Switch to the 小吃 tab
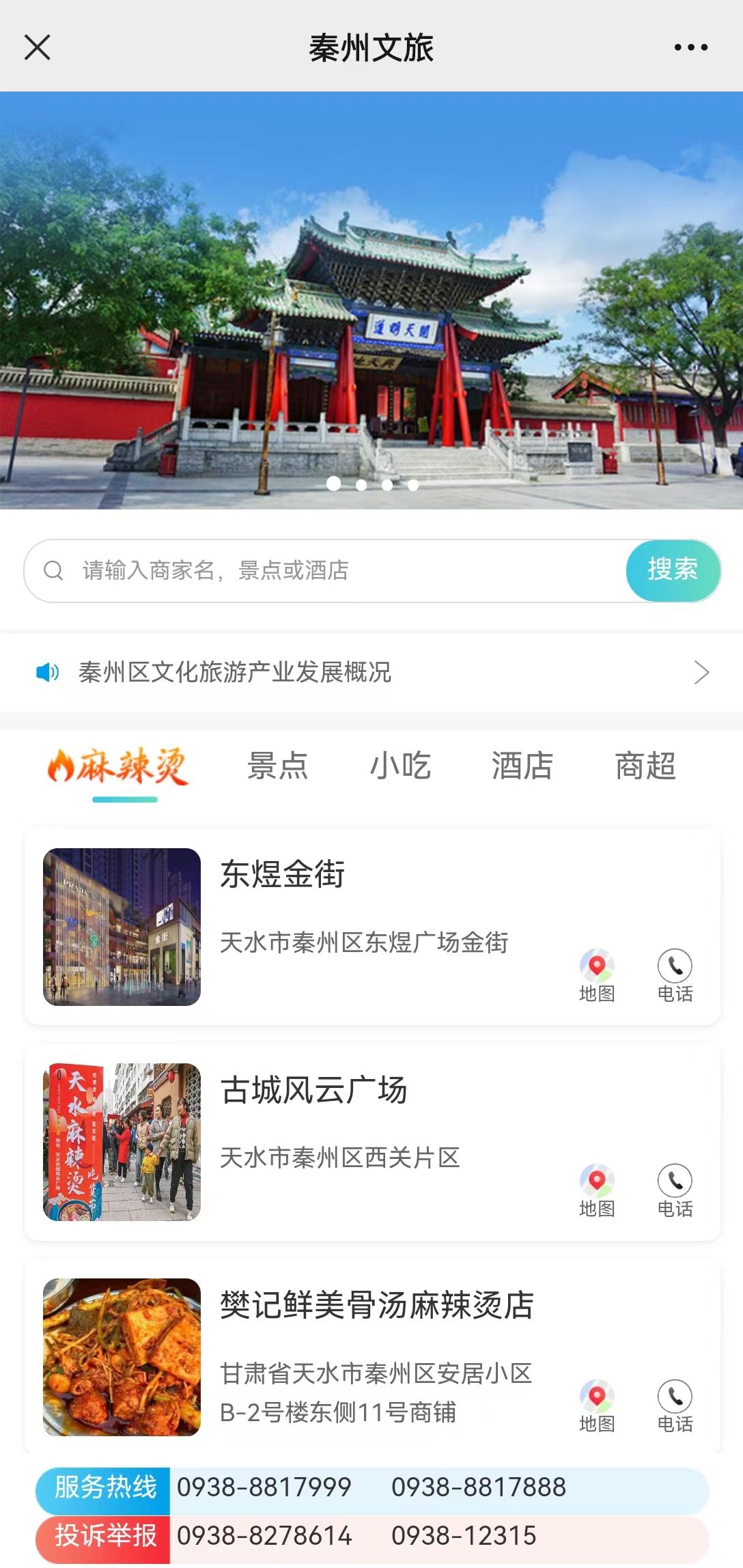 (x=400, y=766)
